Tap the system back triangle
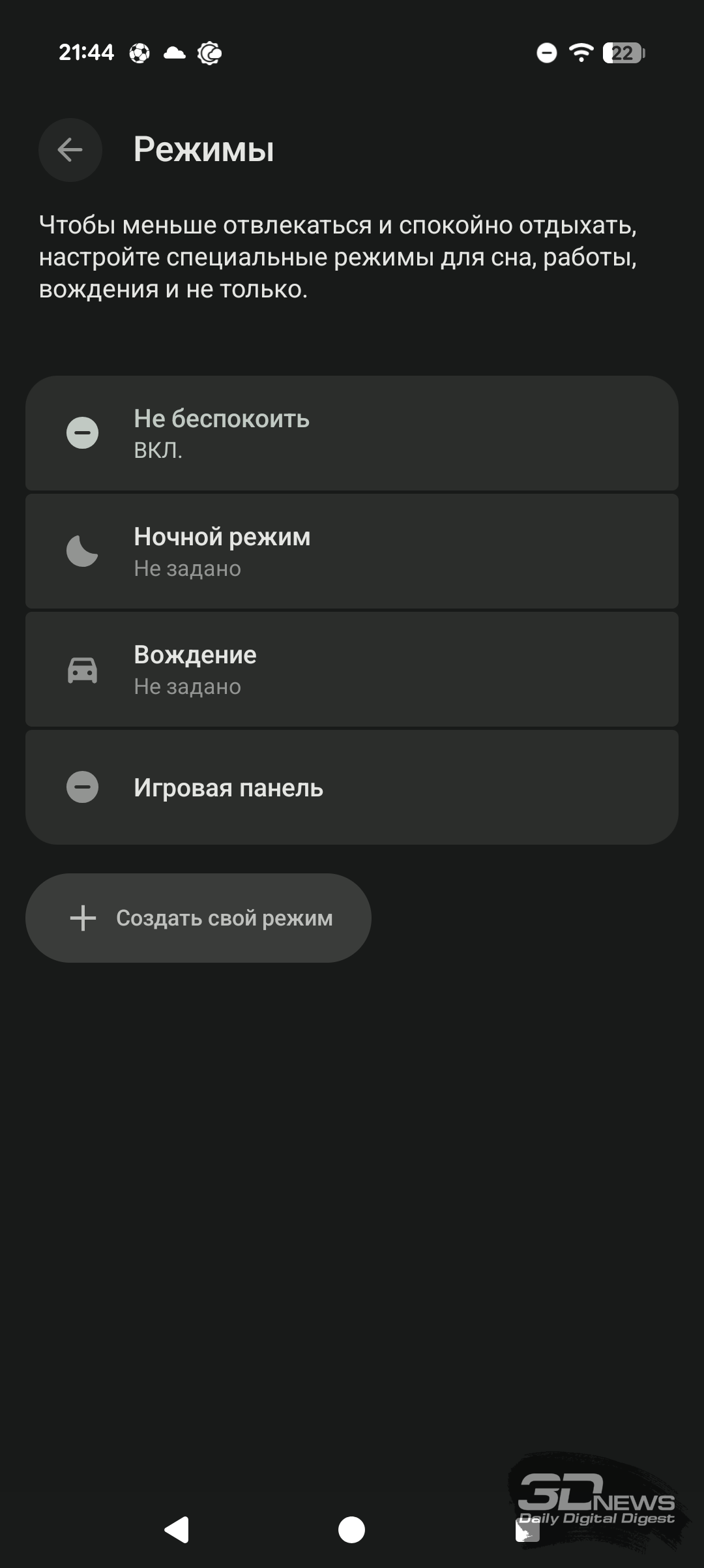The width and height of the screenshot is (704, 1568). pos(177,1530)
